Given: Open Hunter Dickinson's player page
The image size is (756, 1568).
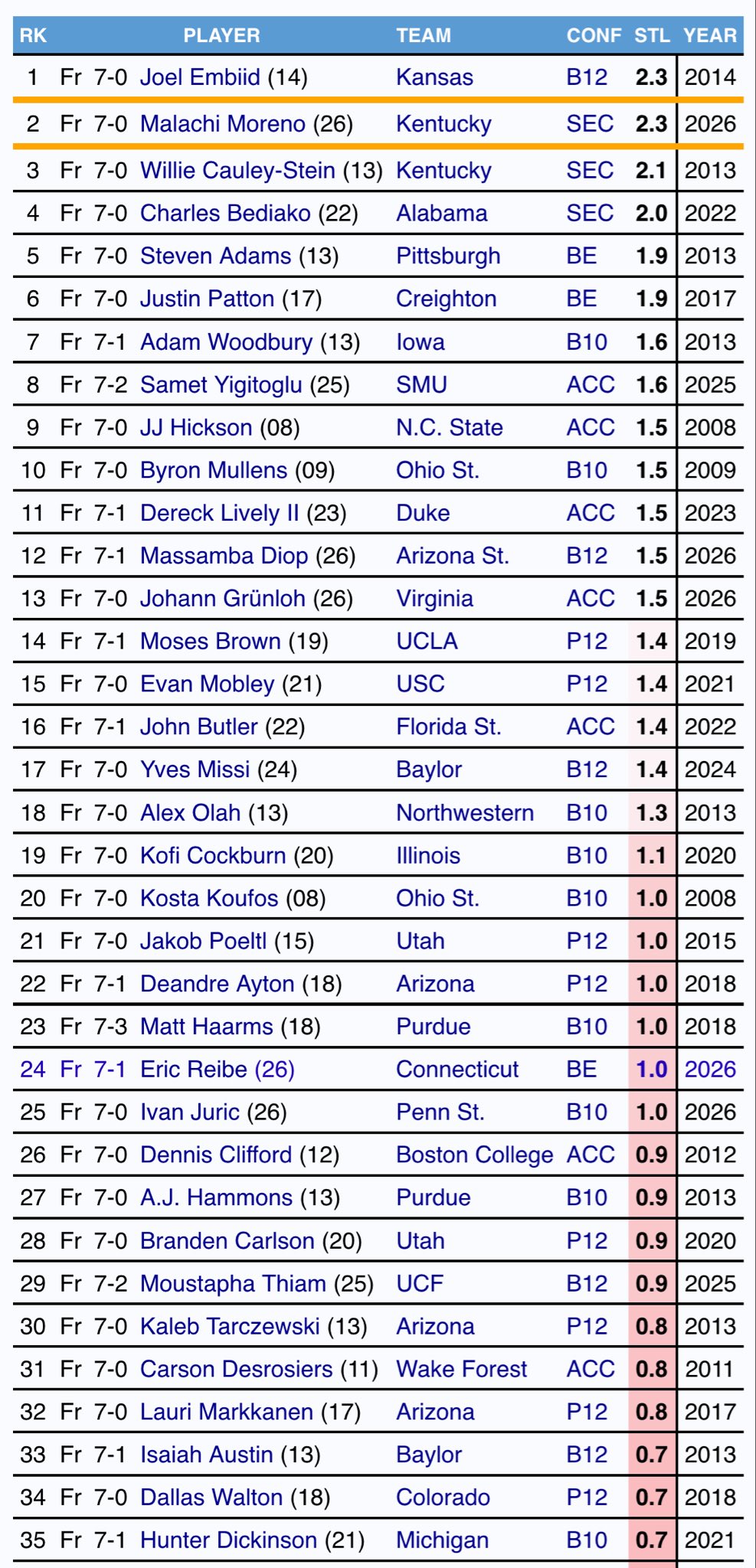Looking at the screenshot, I should click(x=228, y=1540).
